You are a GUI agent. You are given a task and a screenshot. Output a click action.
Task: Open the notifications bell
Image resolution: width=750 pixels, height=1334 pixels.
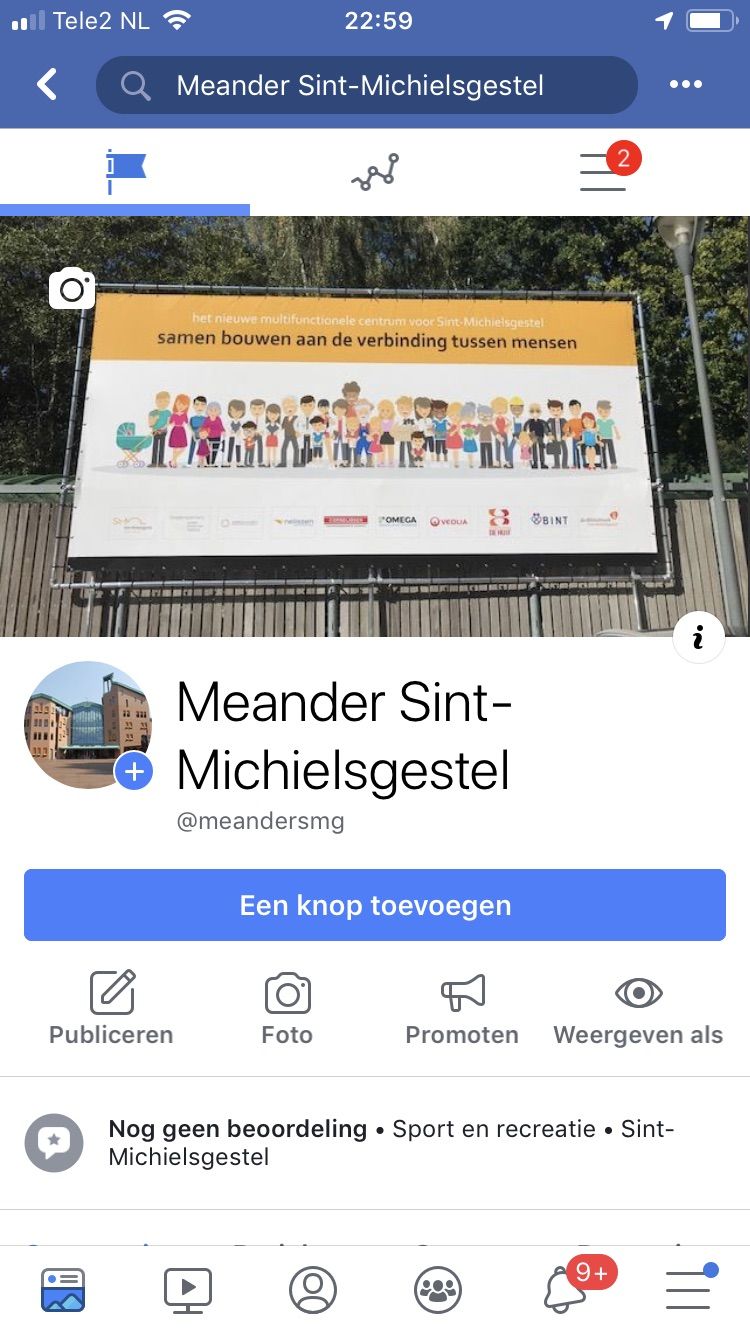(564, 1290)
